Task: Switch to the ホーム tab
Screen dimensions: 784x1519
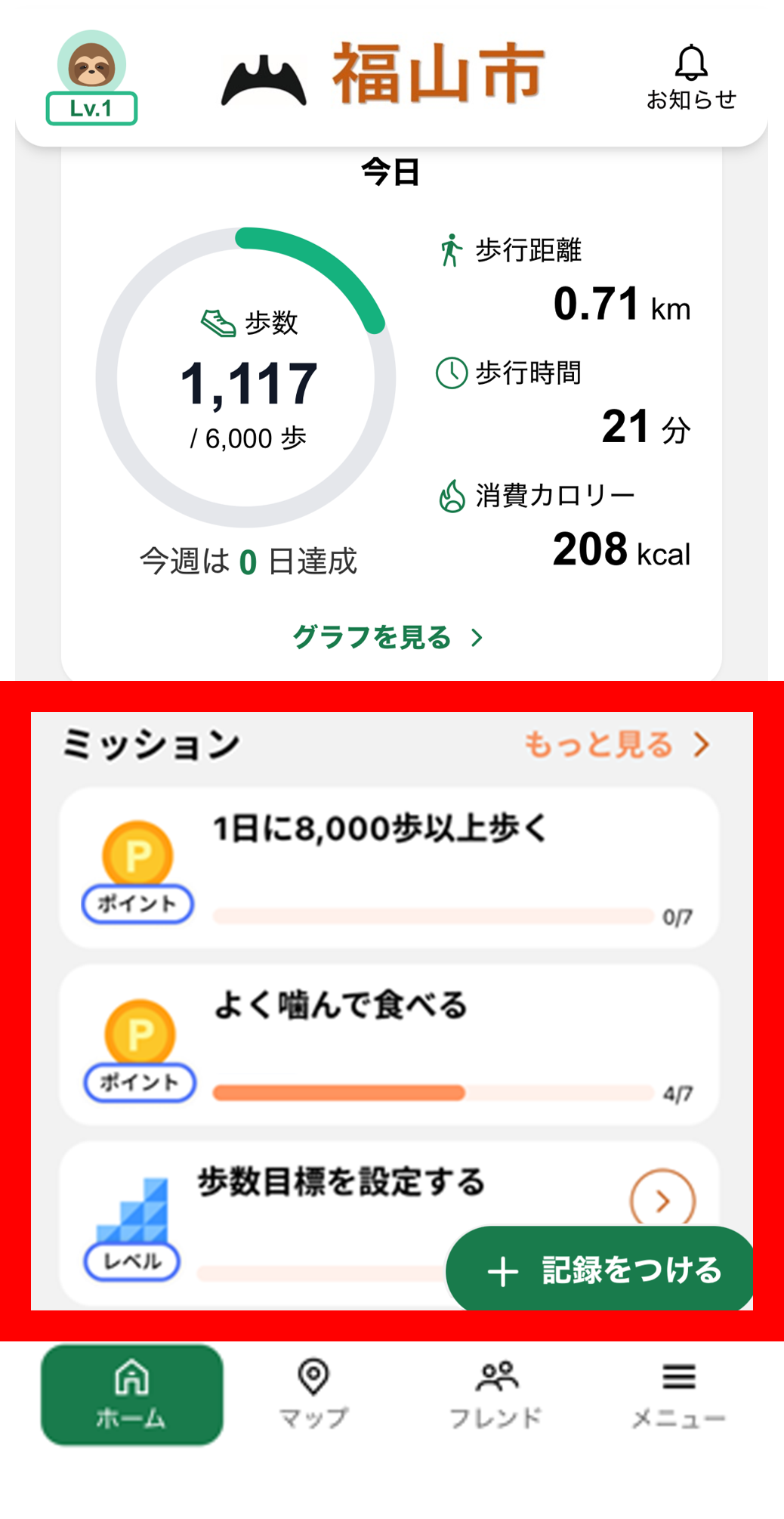Action: 132,1394
